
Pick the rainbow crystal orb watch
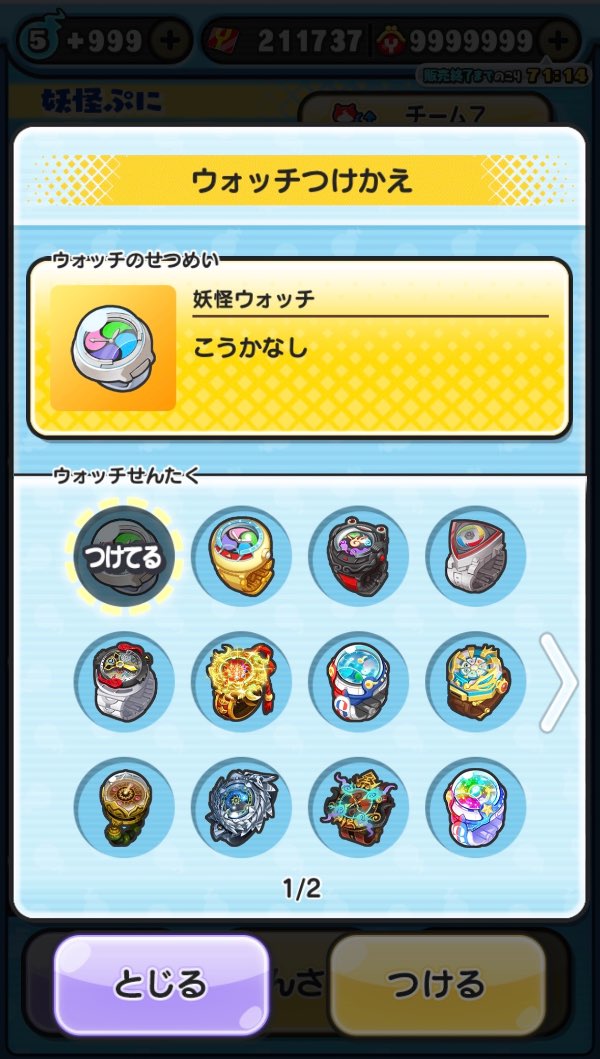[476, 807]
